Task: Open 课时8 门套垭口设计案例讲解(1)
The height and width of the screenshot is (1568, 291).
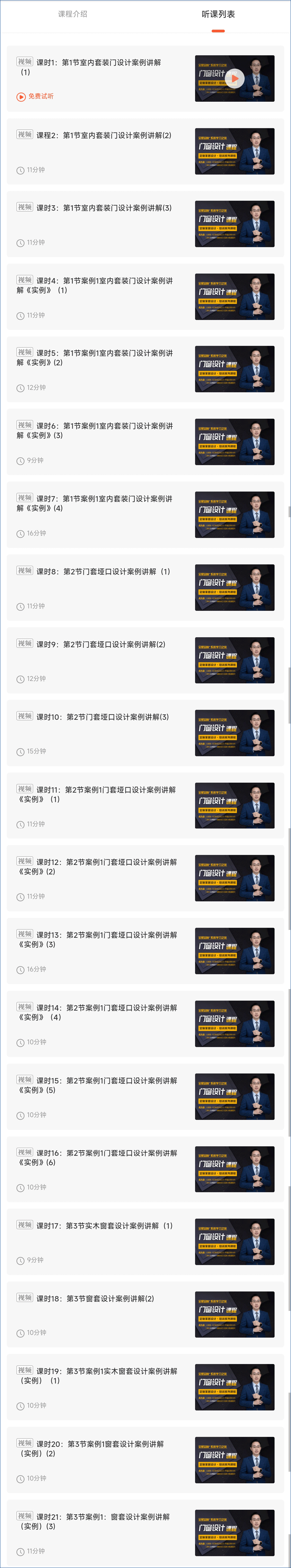Action: pyautogui.click(x=103, y=572)
